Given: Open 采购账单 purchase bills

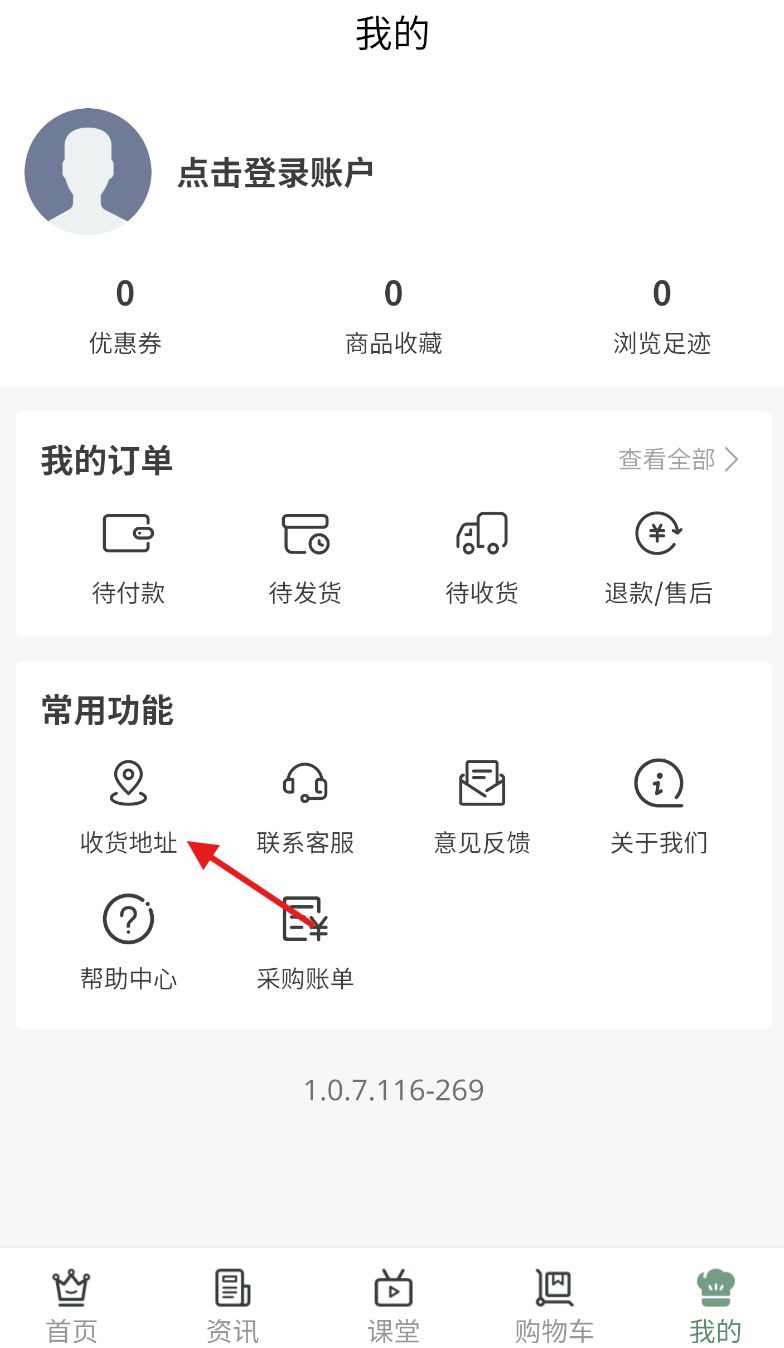Looking at the screenshot, I should point(305,943).
